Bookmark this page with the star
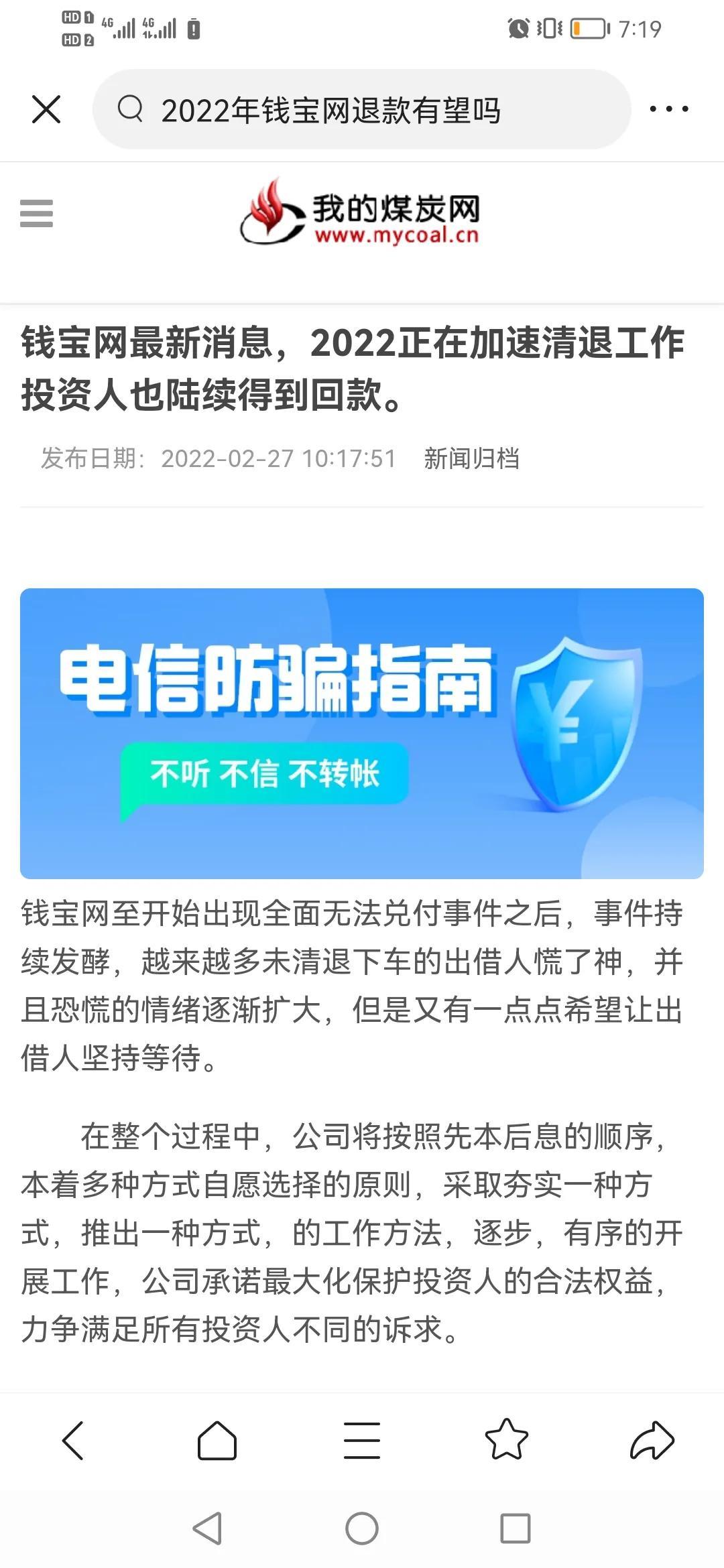 (x=507, y=1439)
